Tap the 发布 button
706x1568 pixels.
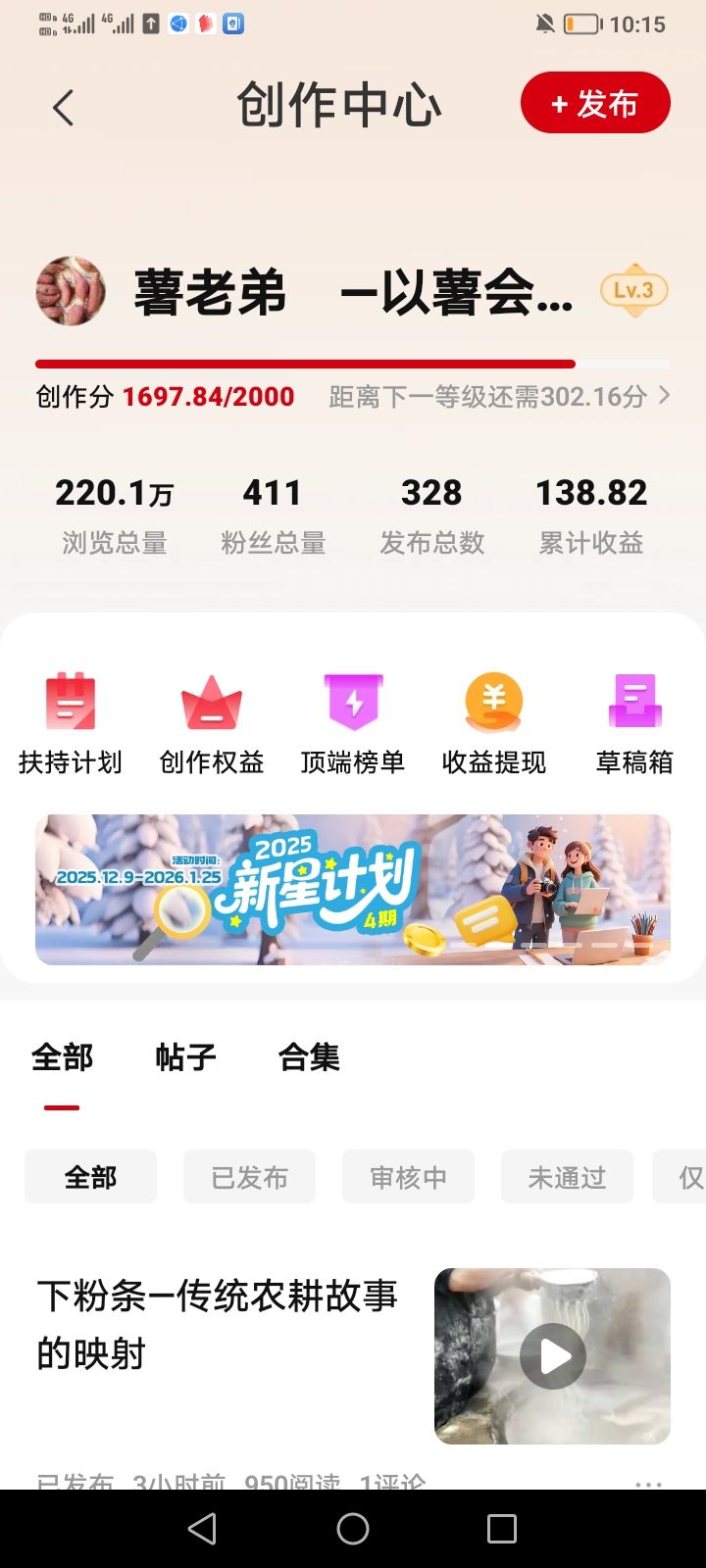[595, 103]
